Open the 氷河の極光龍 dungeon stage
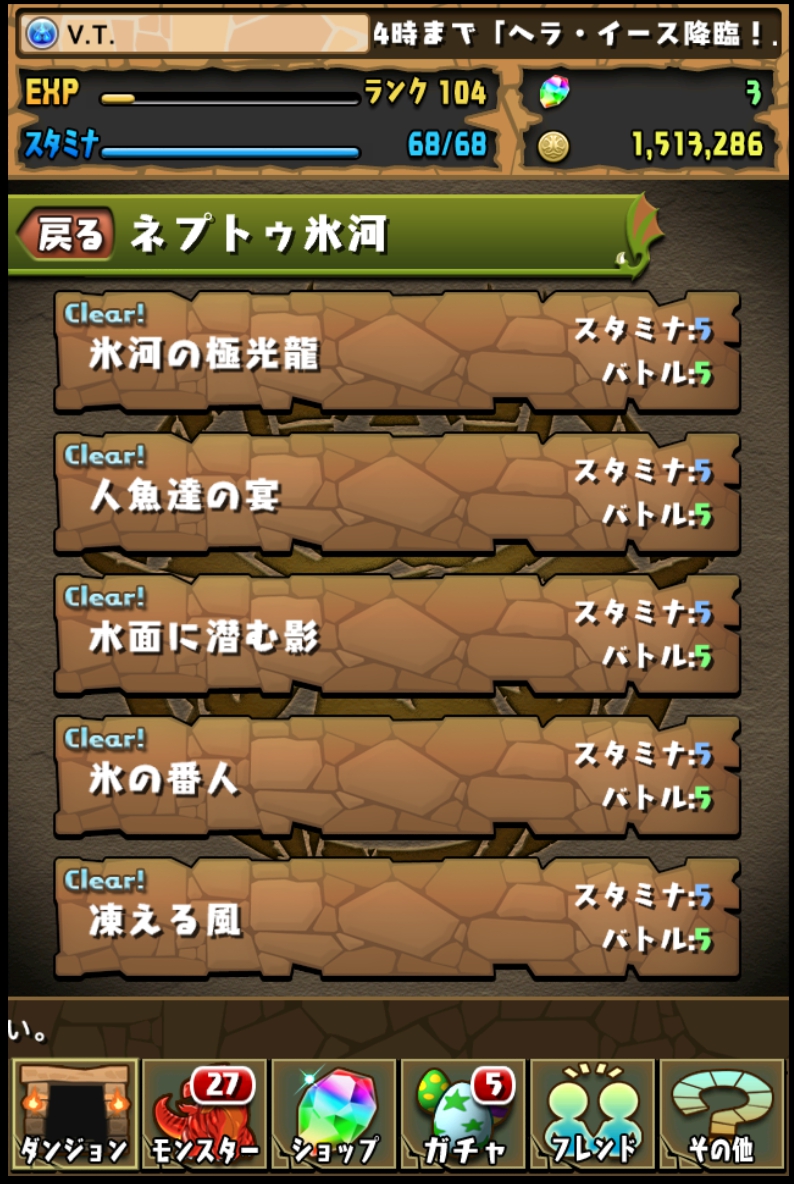The height and width of the screenshot is (1184, 794). click(x=397, y=351)
